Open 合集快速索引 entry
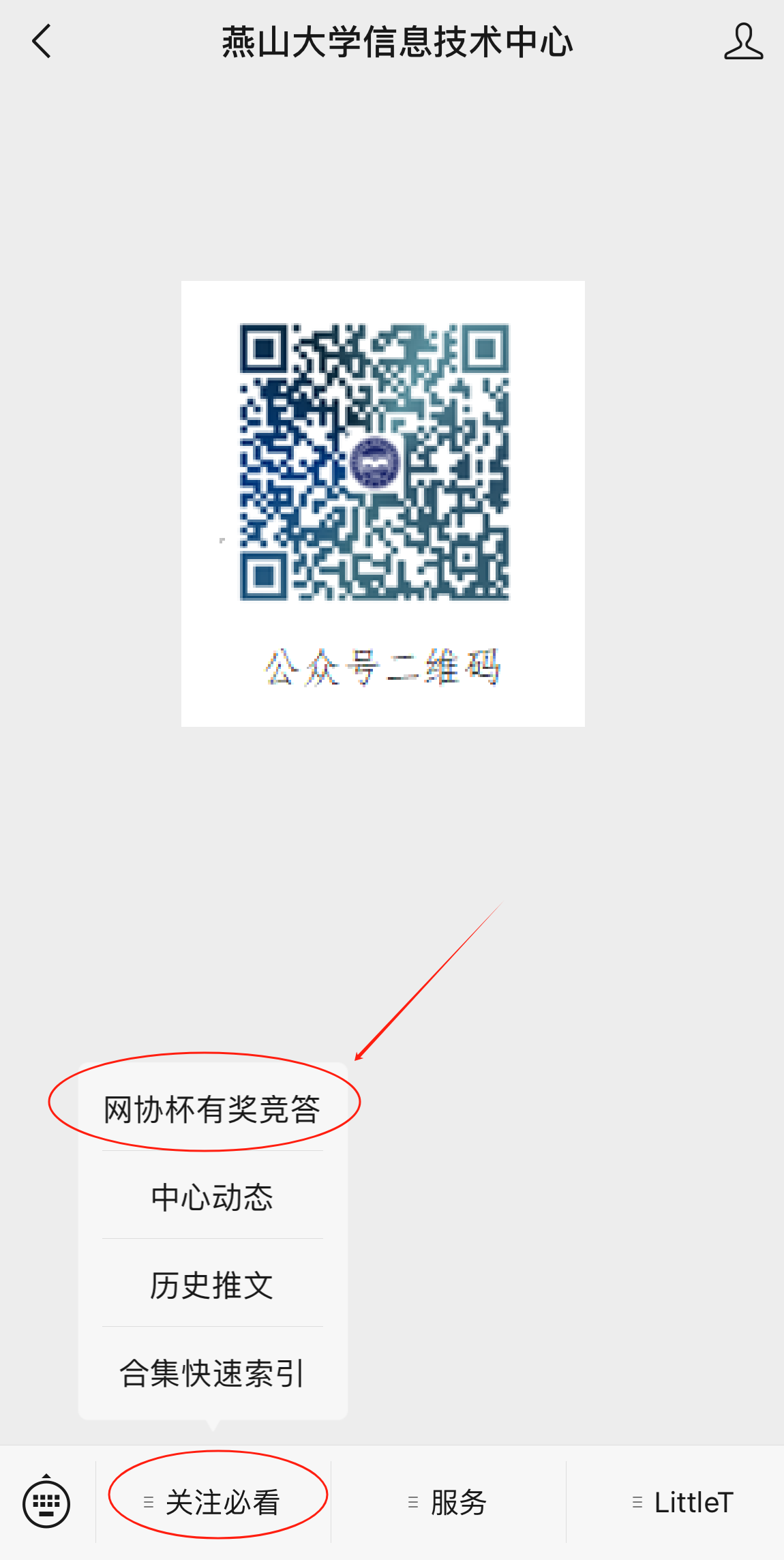This screenshot has width=784, height=1560. [x=212, y=1373]
